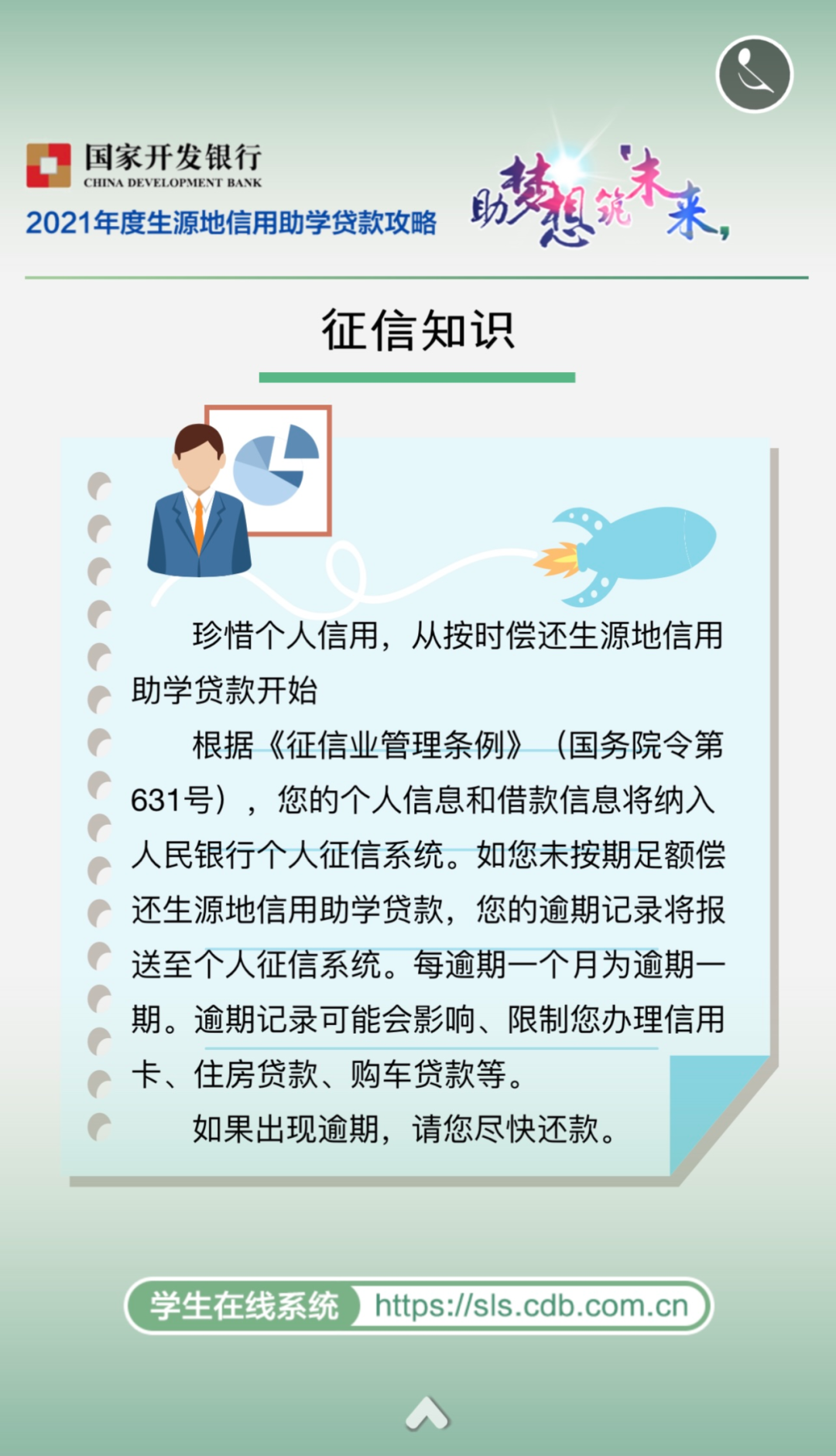
Task: Tap the up arrow for next page
Action: [427, 1413]
